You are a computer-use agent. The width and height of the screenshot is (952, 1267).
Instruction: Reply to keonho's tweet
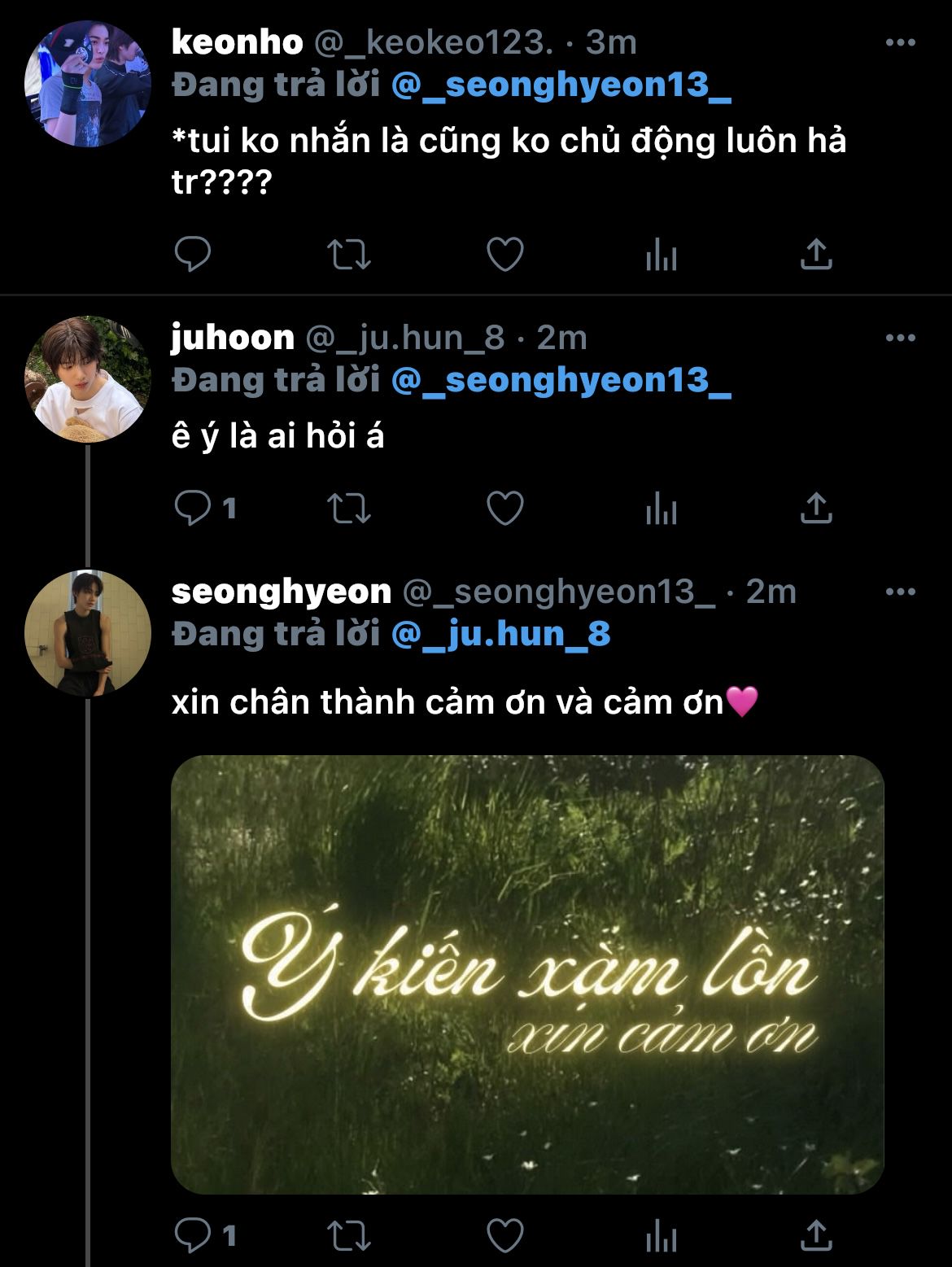[194, 255]
